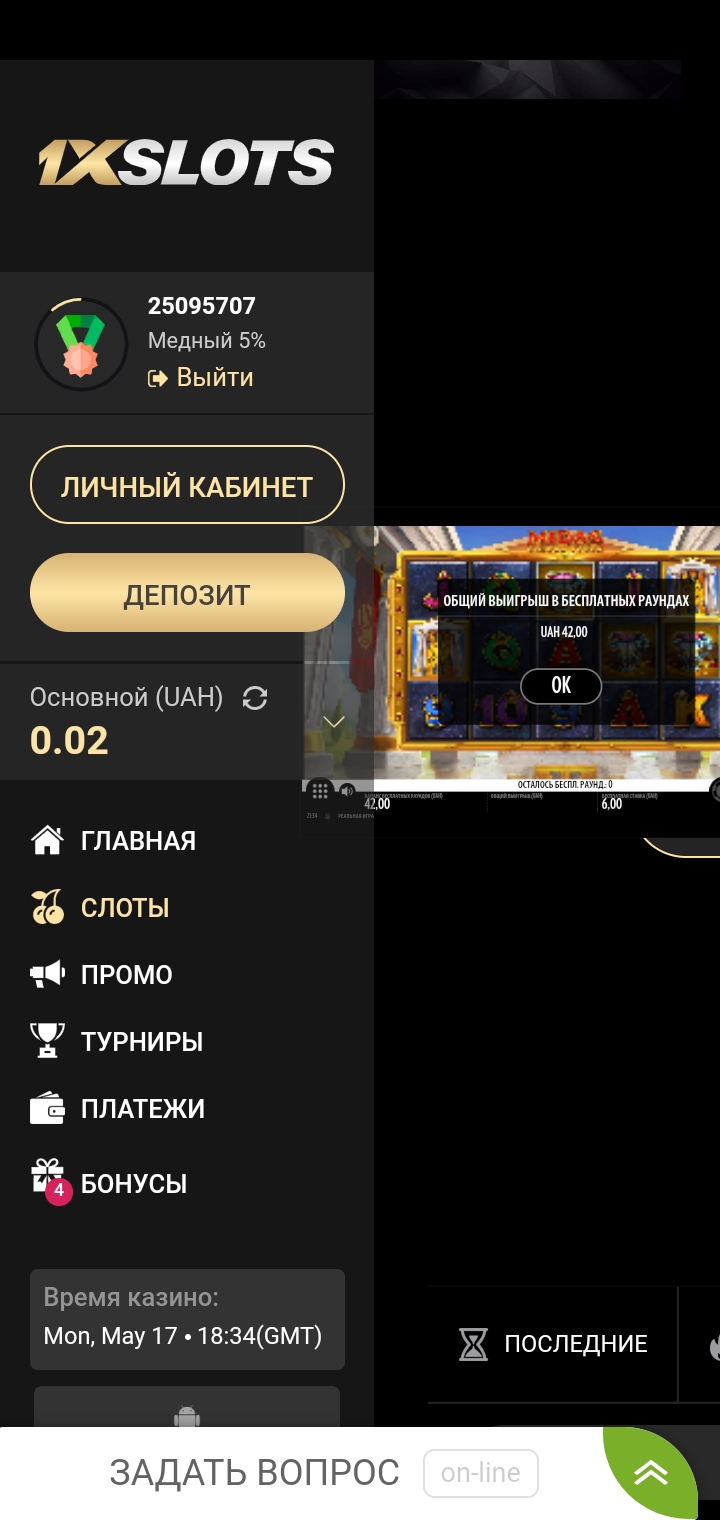This screenshot has height=1520, width=720.
Task: Open the Промо page
Action: (102, 974)
